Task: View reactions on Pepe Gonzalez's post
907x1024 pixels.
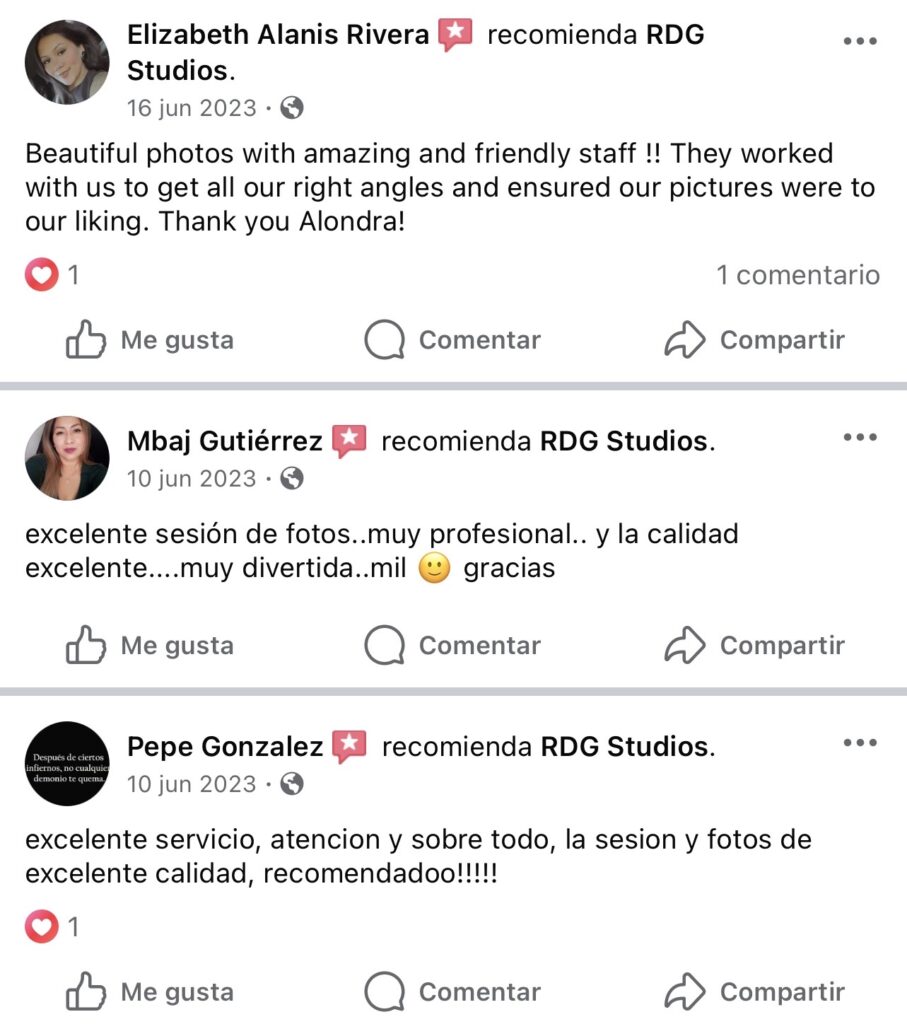Action: (52, 927)
